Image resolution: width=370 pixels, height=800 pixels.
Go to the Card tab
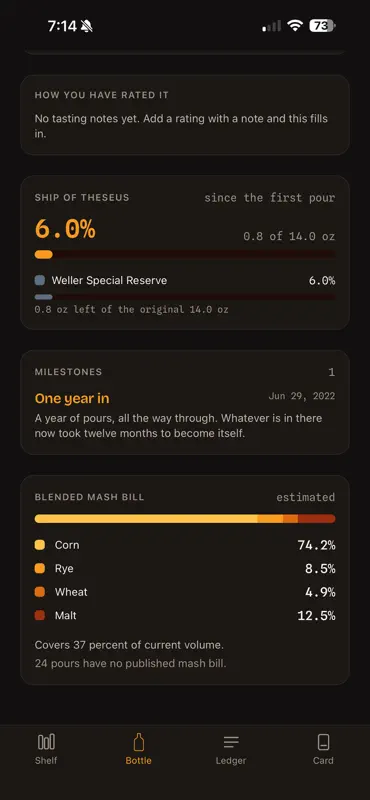323,748
